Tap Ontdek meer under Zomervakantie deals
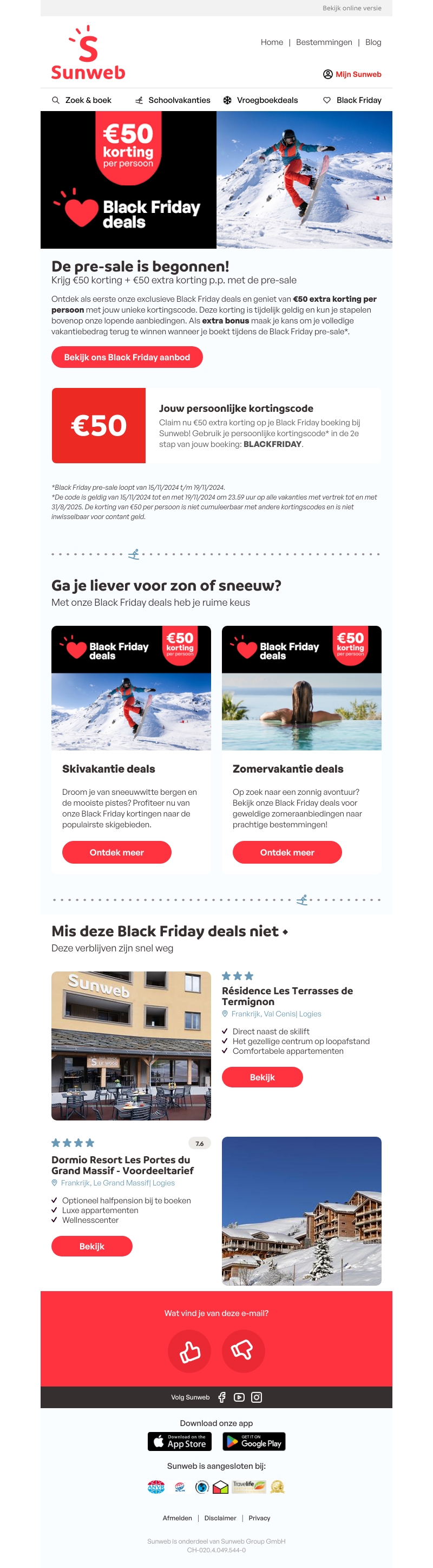The width and height of the screenshot is (433, 1568). [287, 852]
